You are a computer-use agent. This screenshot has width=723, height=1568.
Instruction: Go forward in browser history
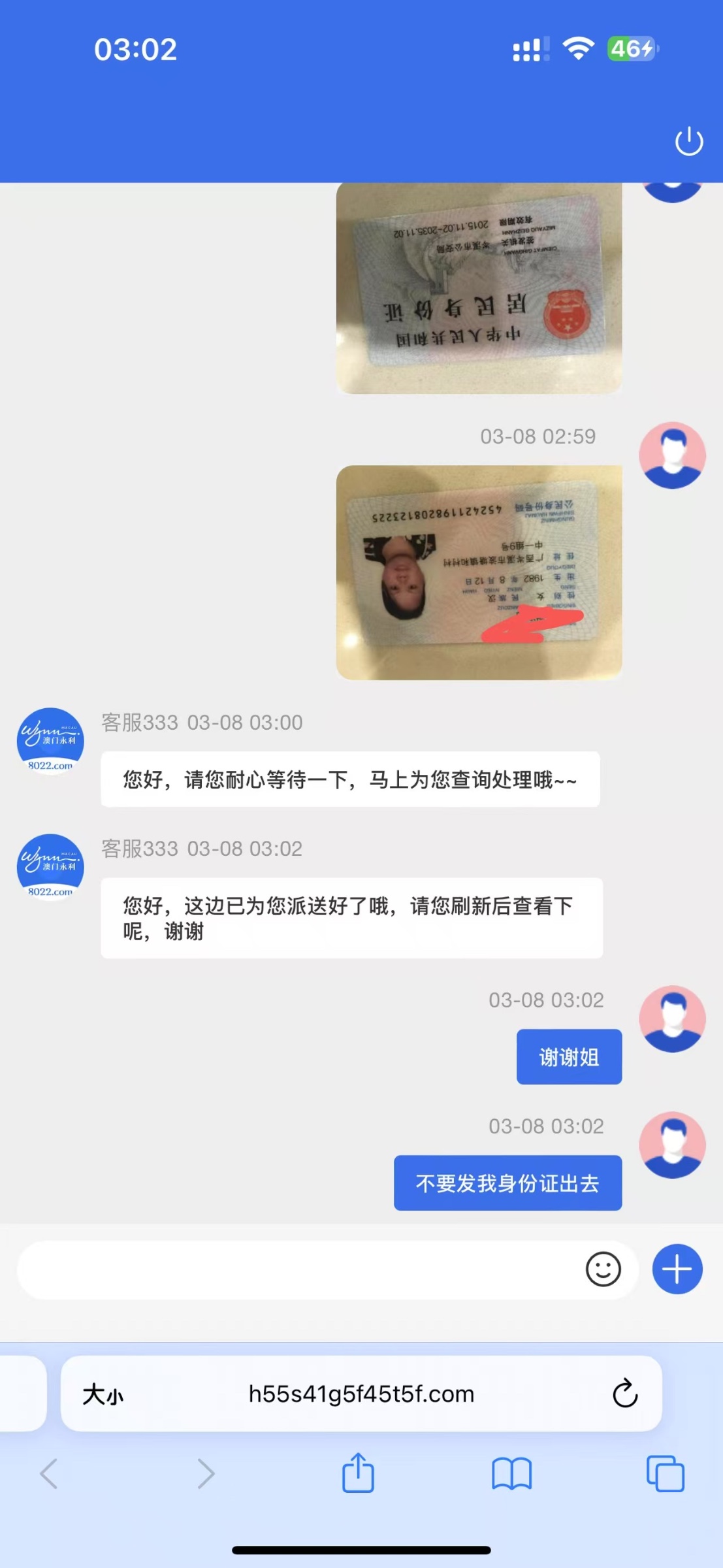(x=205, y=1474)
